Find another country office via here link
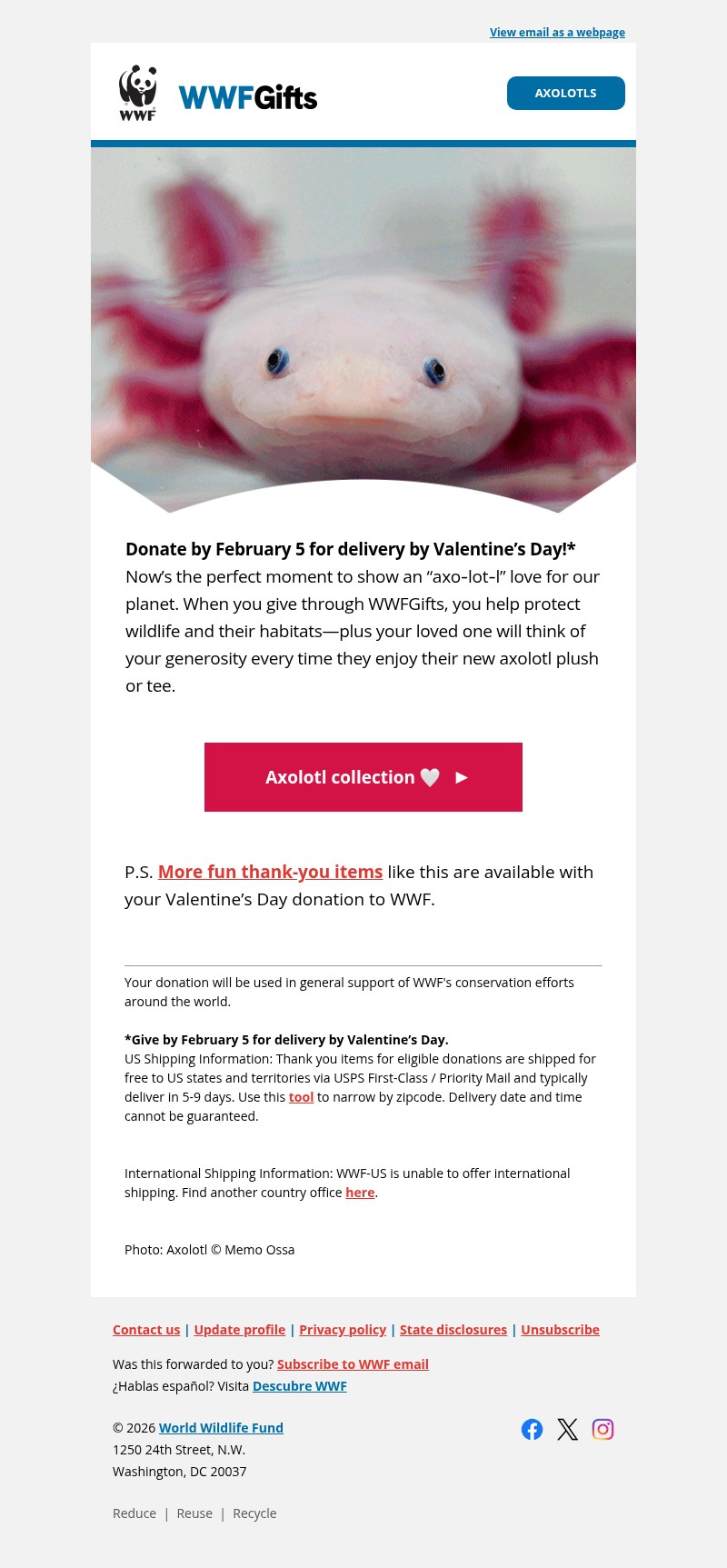This screenshot has height=1568, width=727. pos(360,1192)
